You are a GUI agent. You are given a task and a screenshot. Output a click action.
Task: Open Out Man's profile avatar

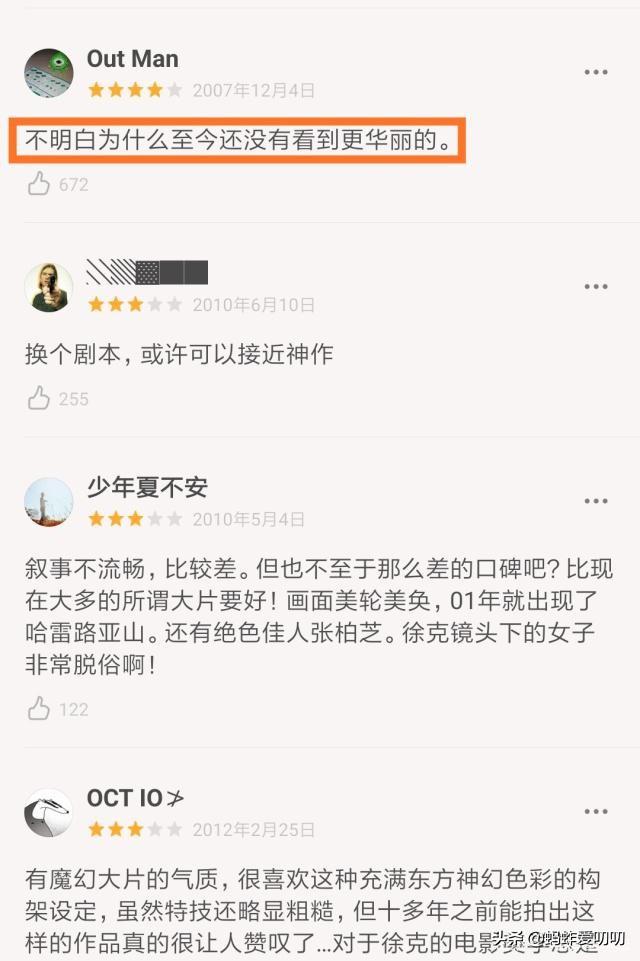[x=49, y=73]
